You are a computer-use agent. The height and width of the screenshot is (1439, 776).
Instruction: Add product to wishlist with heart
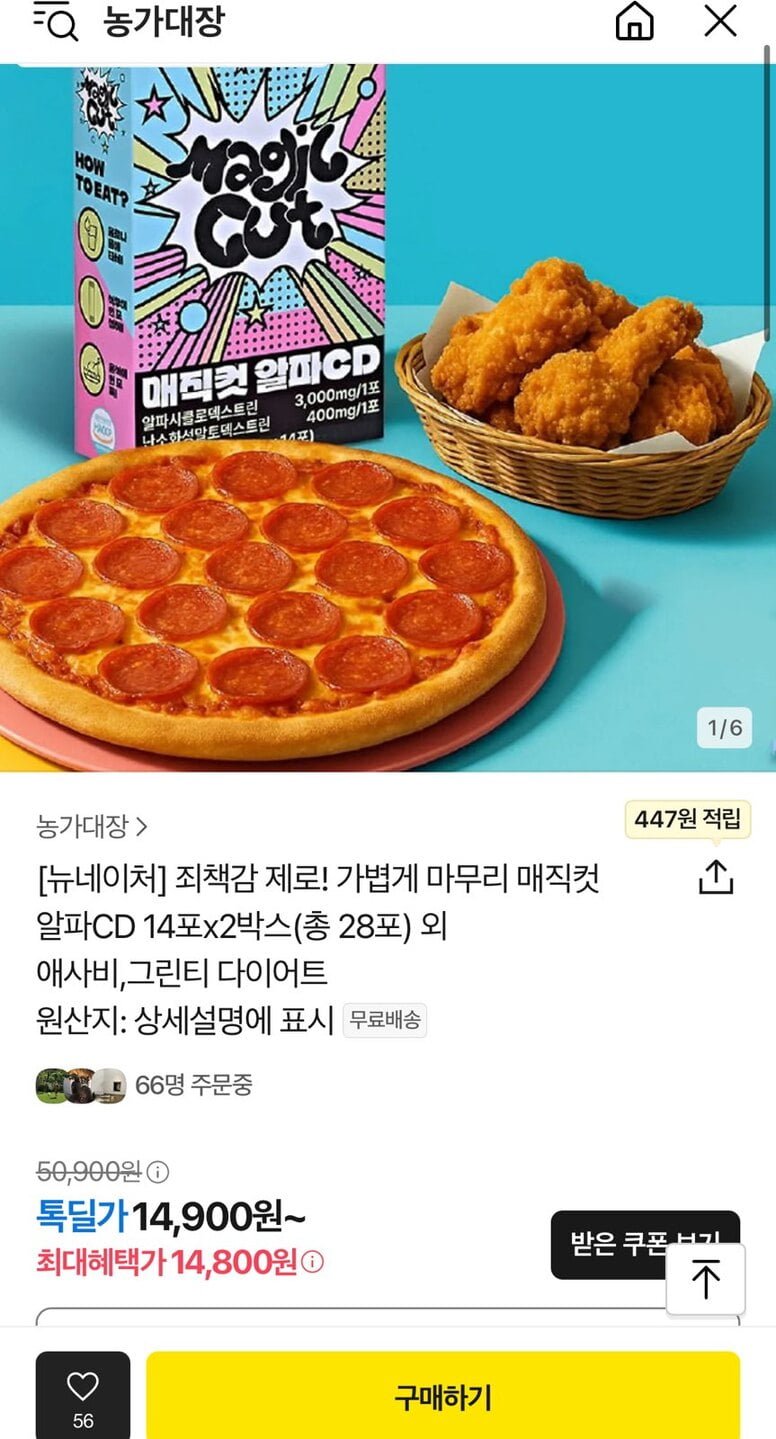[83, 1394]
